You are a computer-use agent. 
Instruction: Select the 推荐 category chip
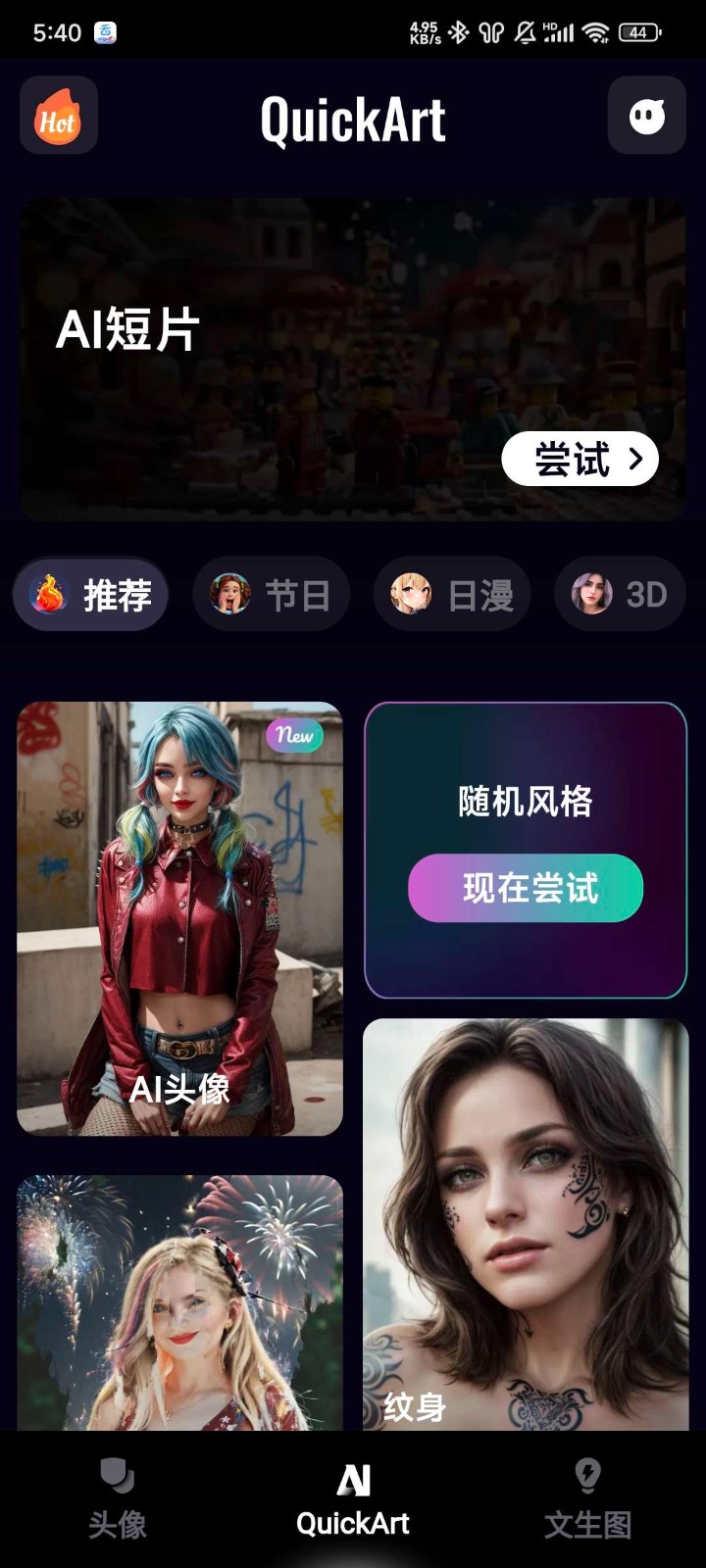[91, 594]
